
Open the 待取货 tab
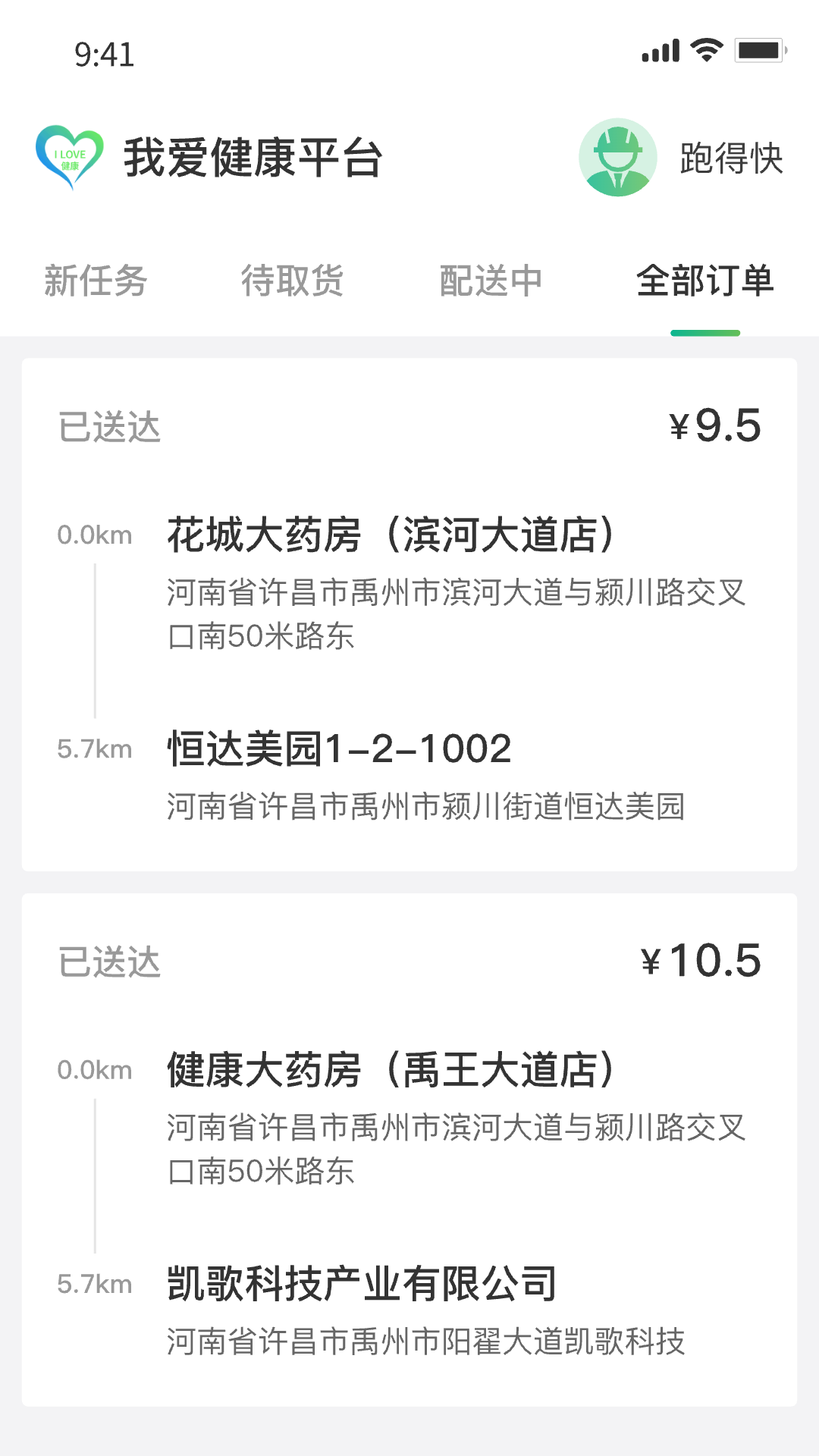click(x=292, y=281)
